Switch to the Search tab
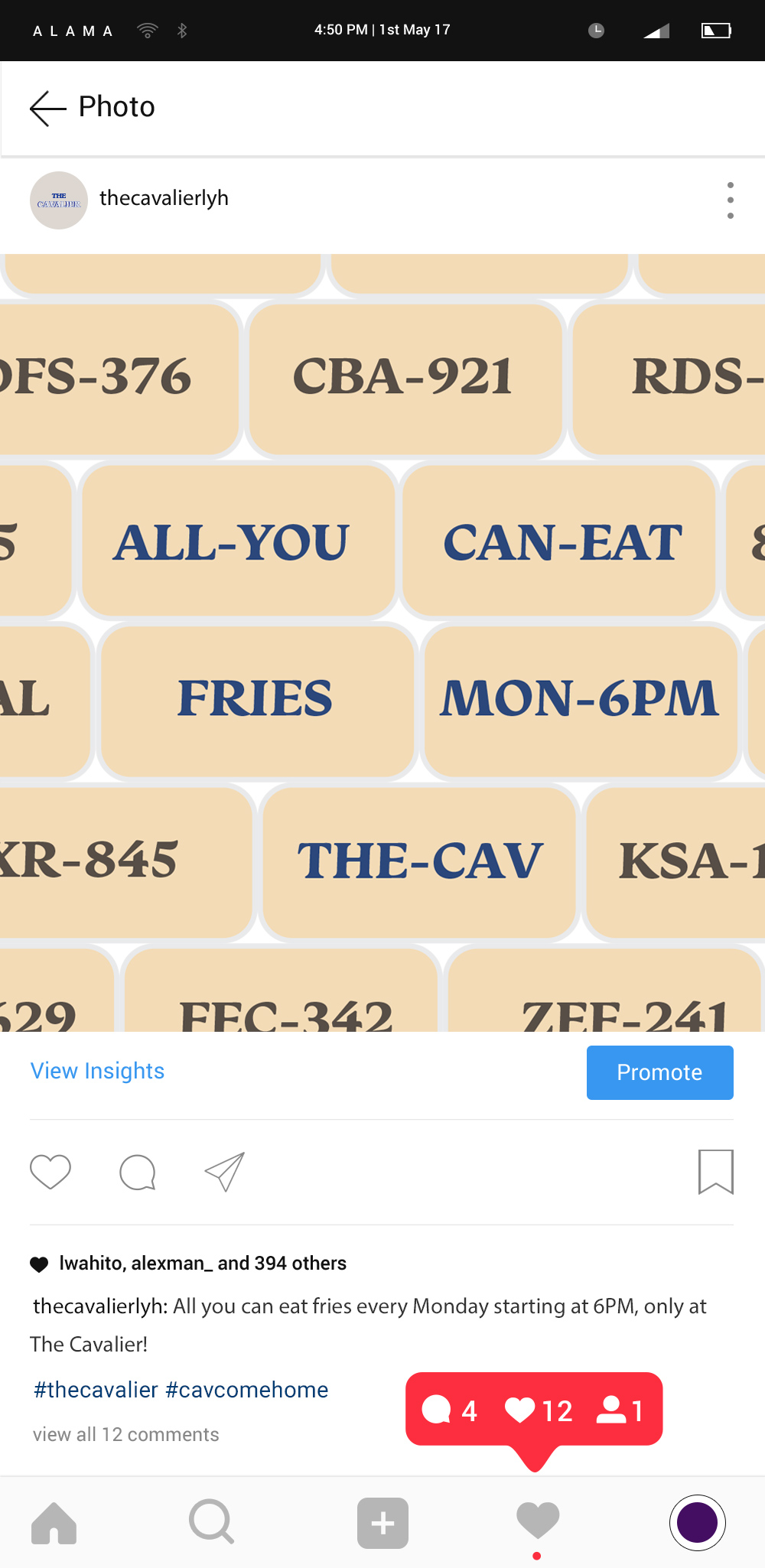Viewport: 765px width, 1568px height. (211, 1522)
